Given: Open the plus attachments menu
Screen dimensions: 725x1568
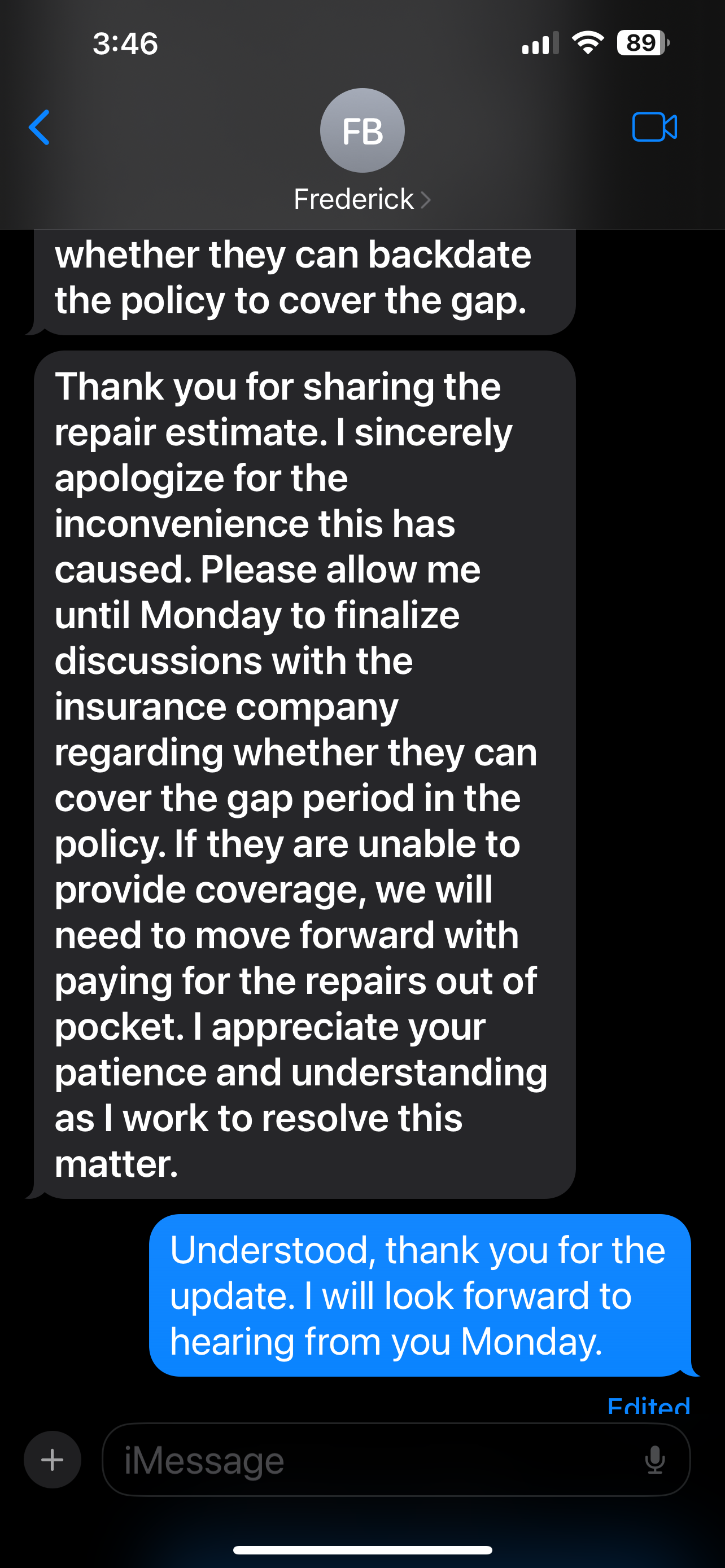Looking at the screenshot, I should [53, 1459].
